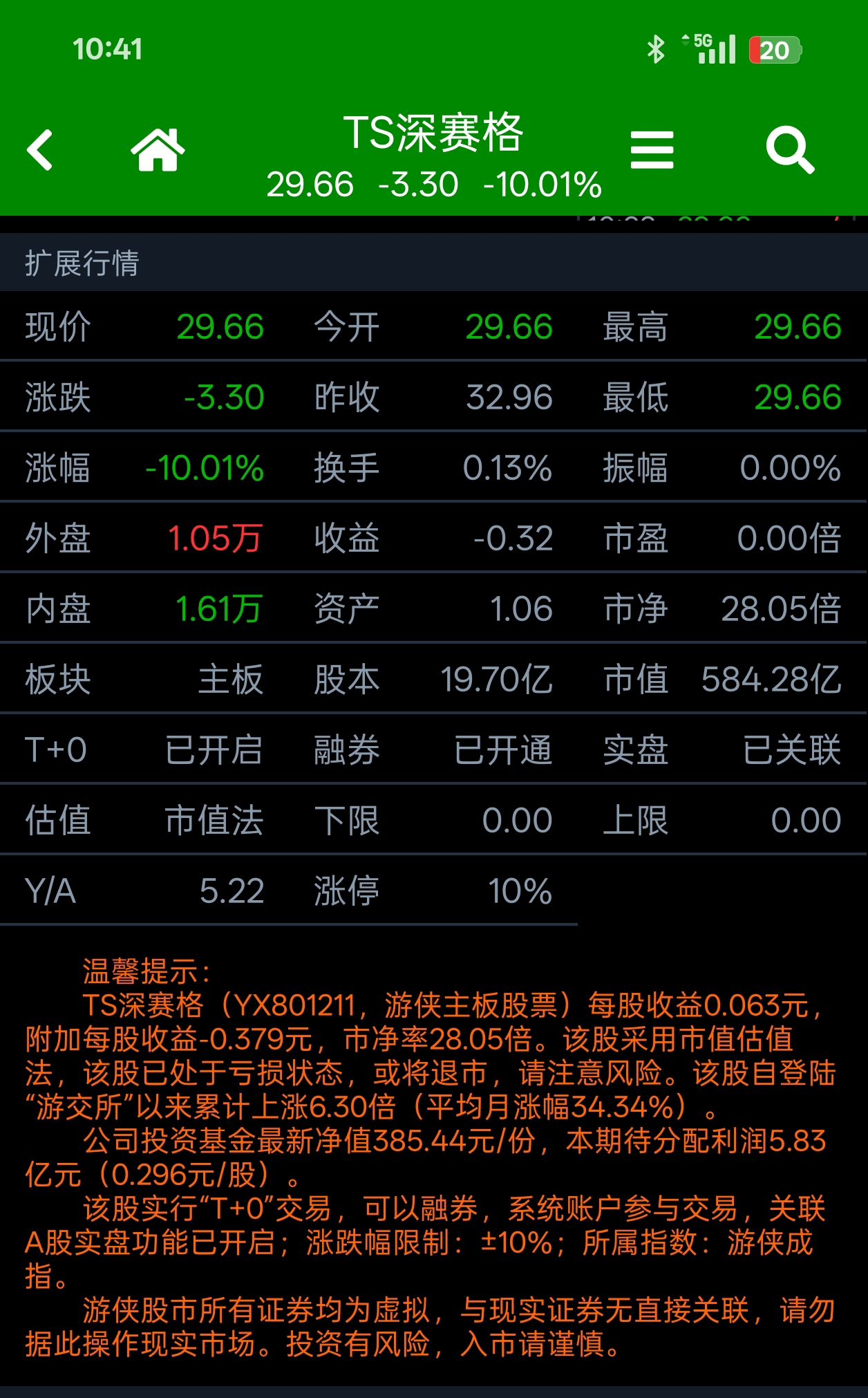Open the hamburger menu
The image size is (868, 1398).
coord(652,149)
